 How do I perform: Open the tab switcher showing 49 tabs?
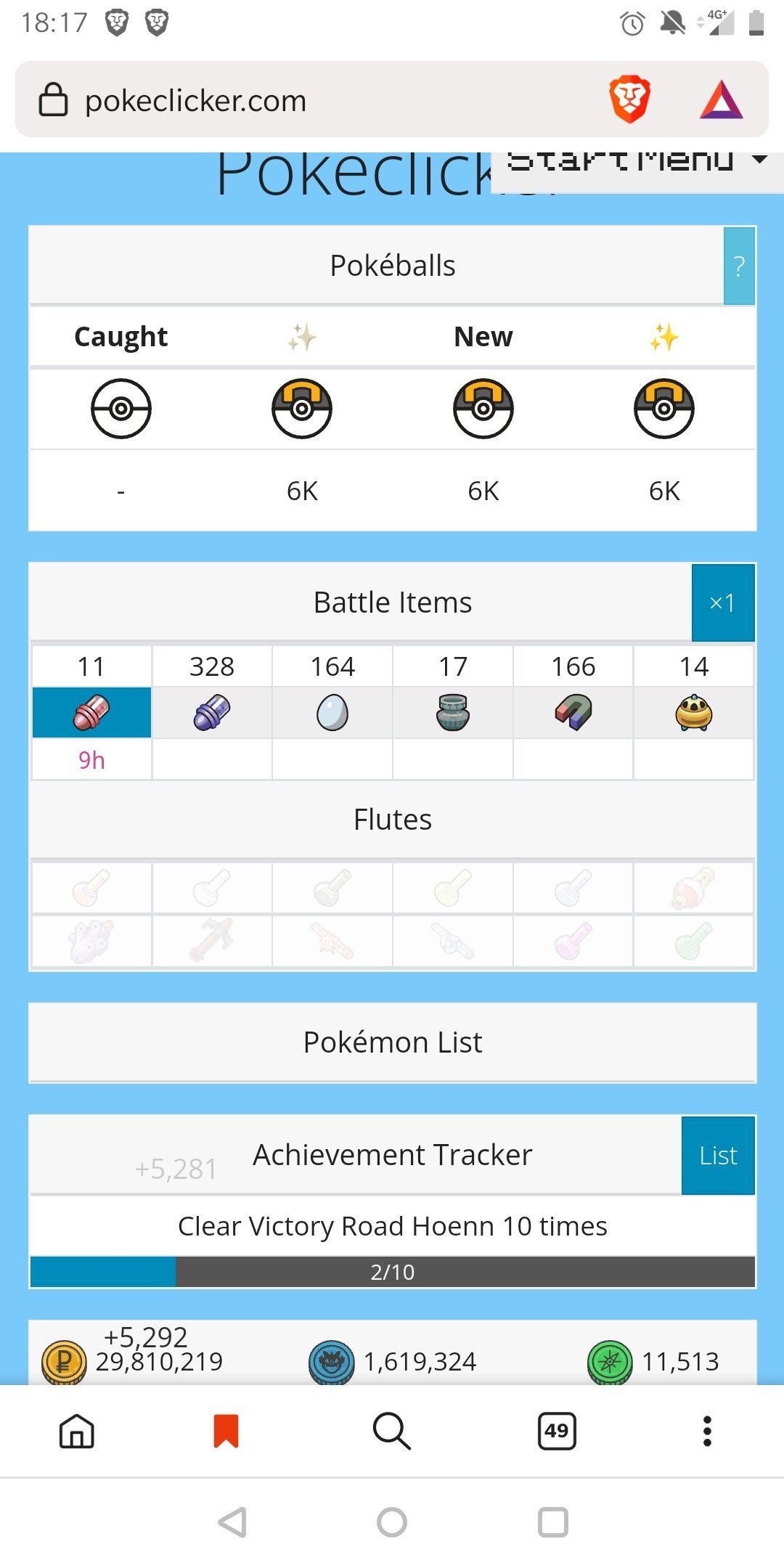(557, 1432)
